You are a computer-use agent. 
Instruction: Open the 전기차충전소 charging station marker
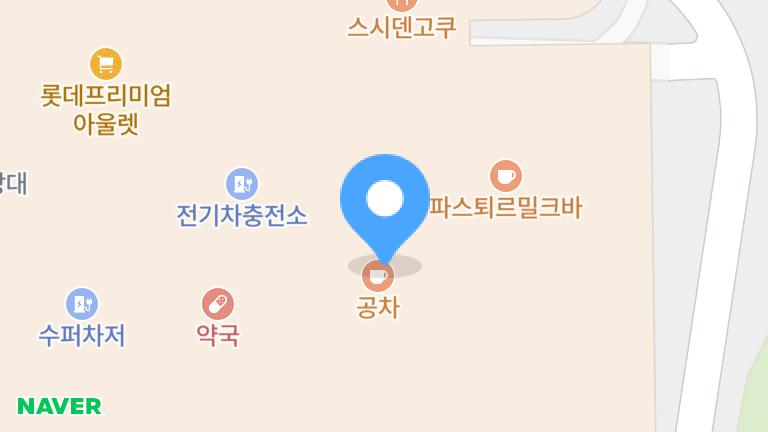(x=241, y=184)
